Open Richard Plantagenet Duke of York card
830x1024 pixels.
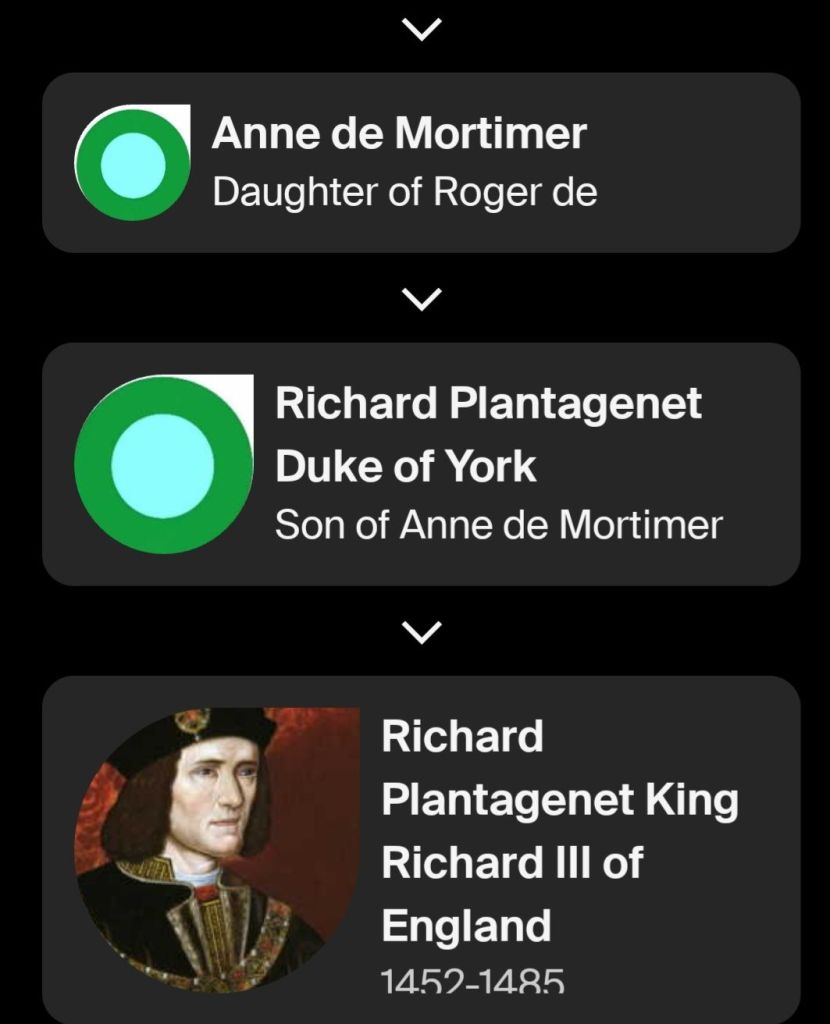(420, 464)
